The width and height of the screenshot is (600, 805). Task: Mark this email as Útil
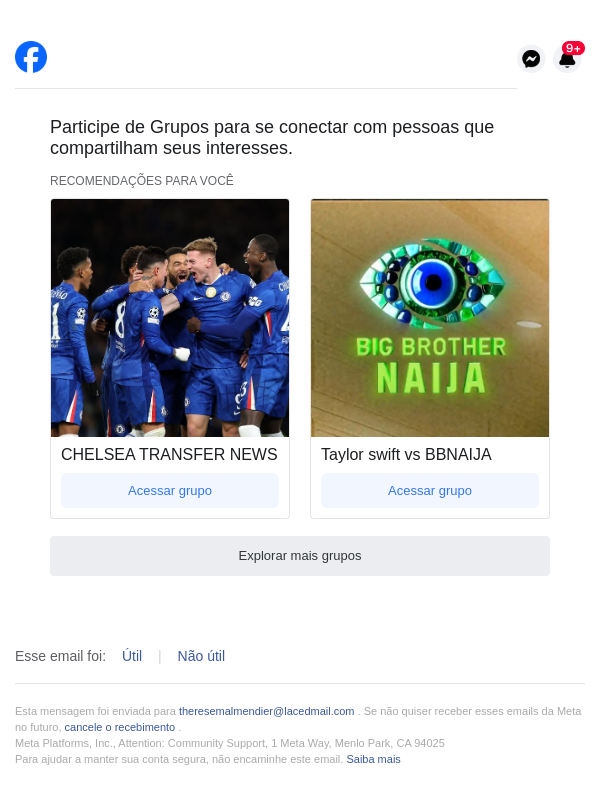coord(132,656)
